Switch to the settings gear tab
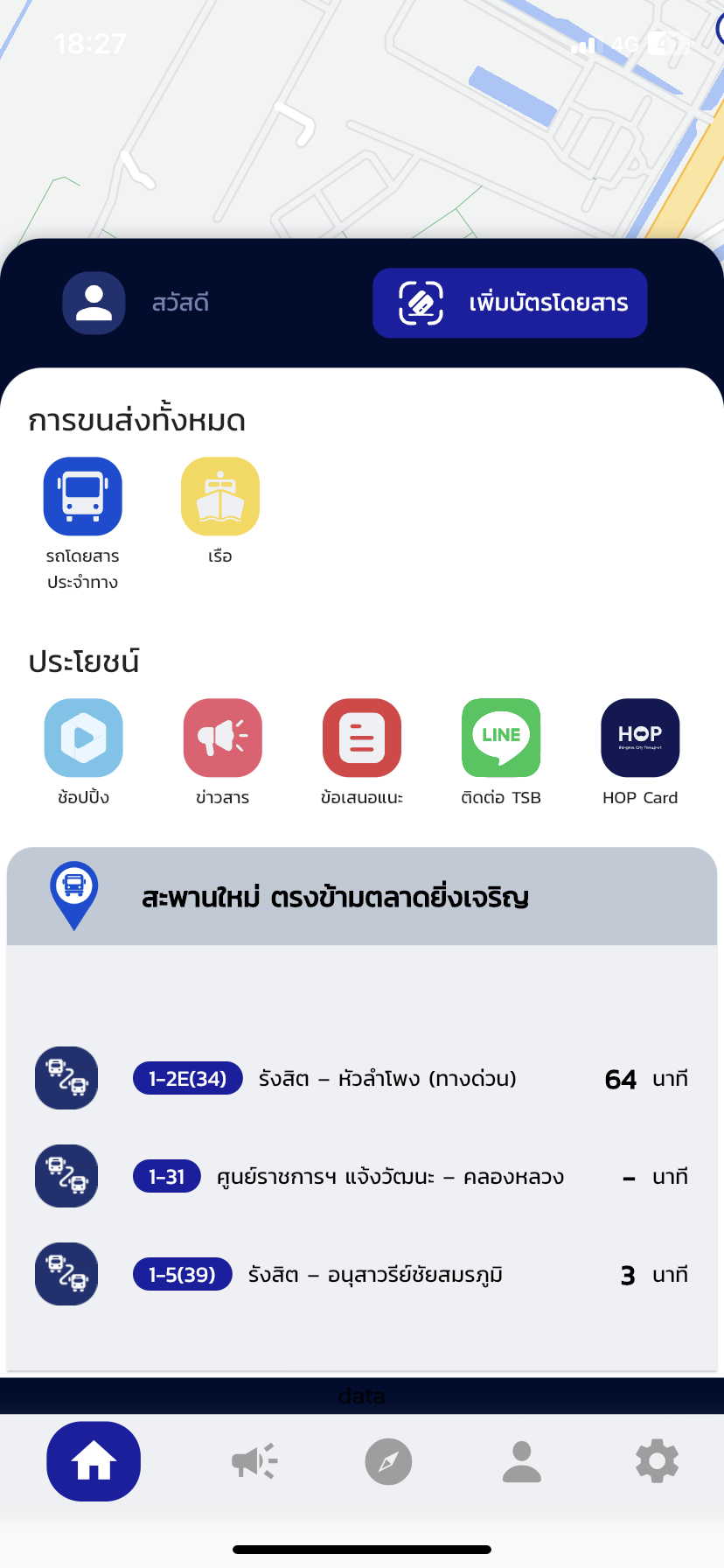 coord(657,1461)
